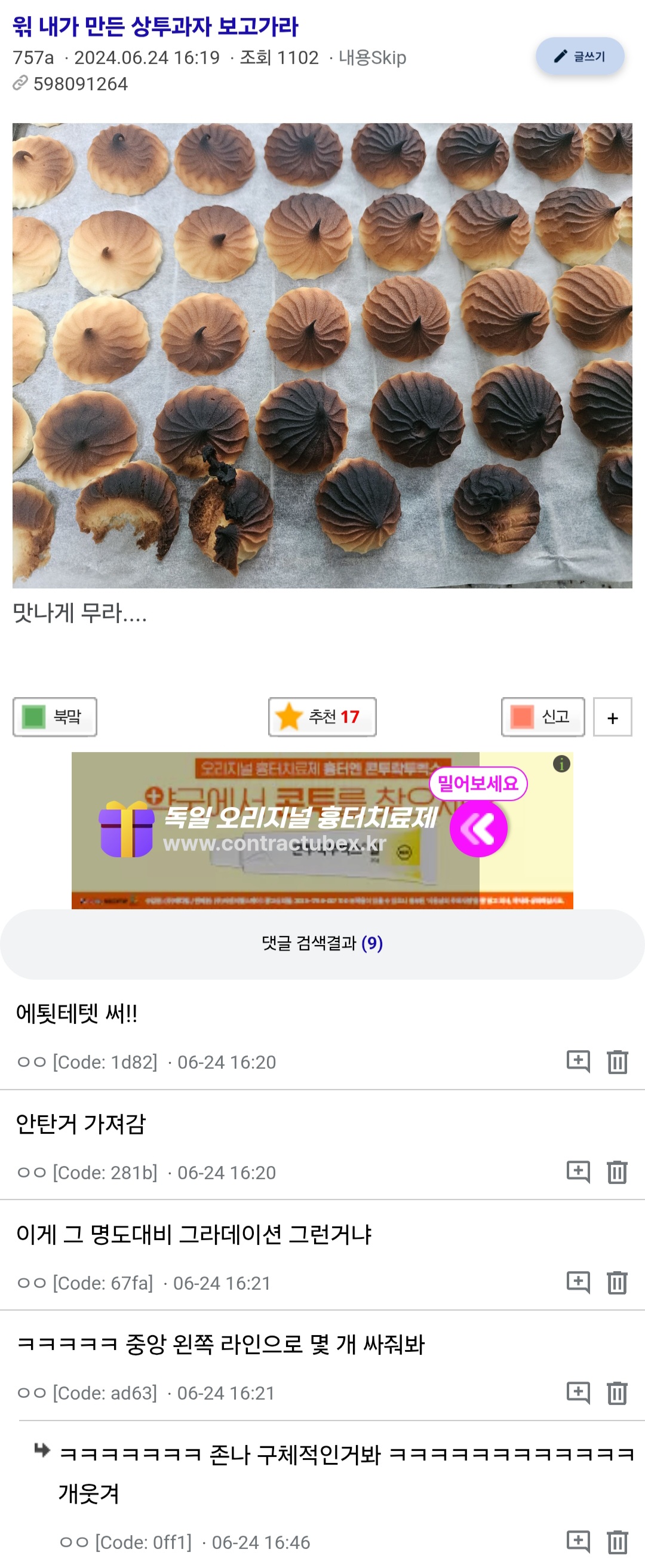Open the ad info icon
Viewport: 645px width, 1568px height.
[561, 763]
